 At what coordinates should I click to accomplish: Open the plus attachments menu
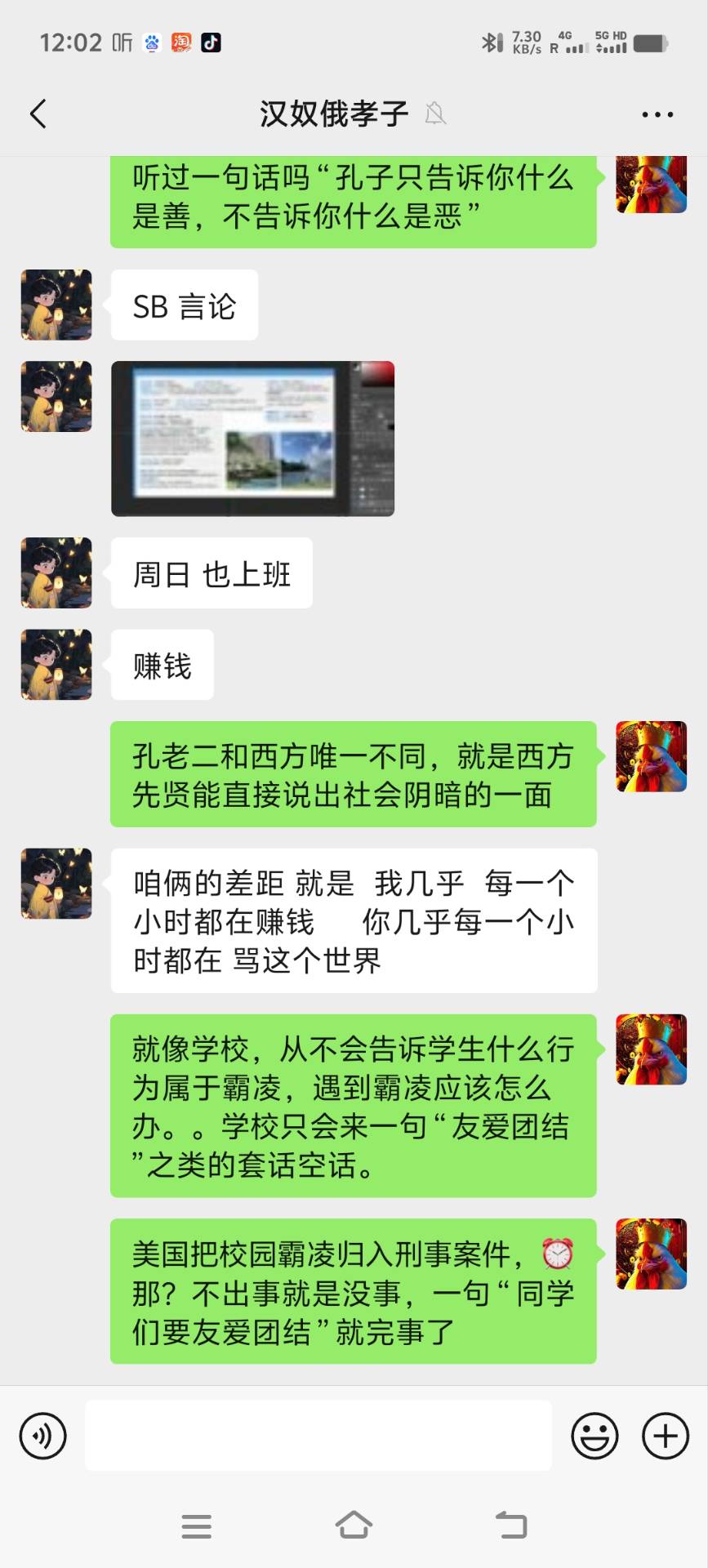click(x=666, y=1436)
